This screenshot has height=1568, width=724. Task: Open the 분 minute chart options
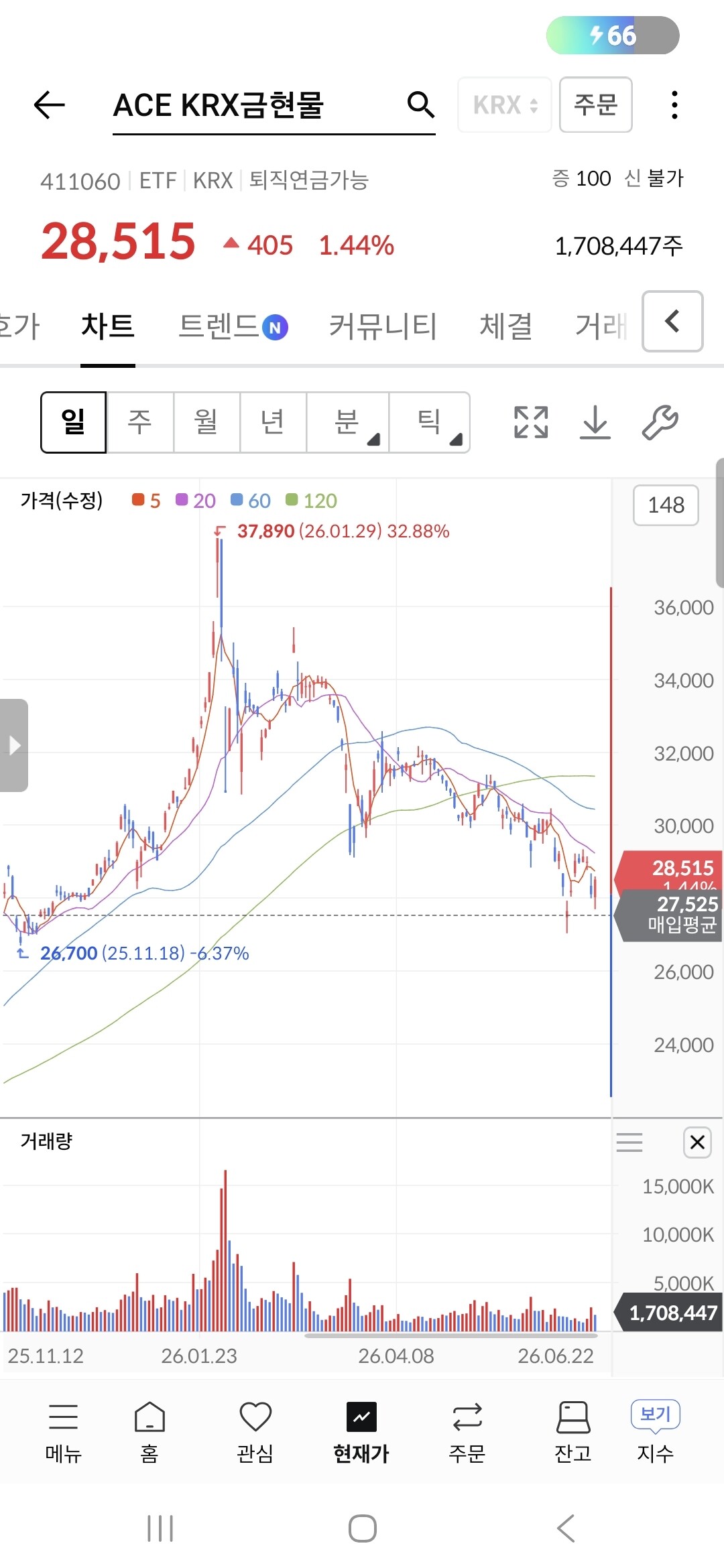tap(347, 422)
